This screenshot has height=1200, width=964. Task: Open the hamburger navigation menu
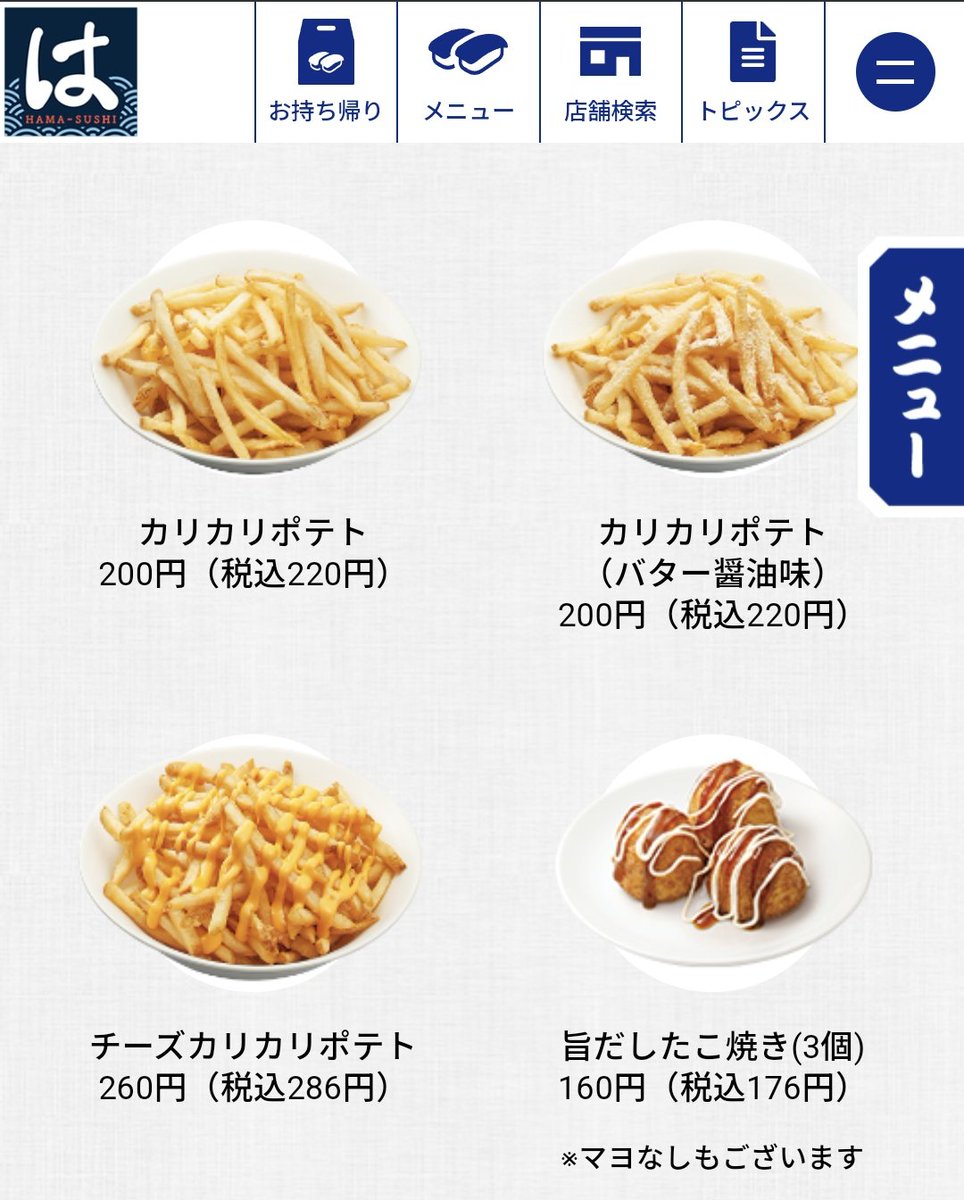pyautogui.click(x=898, y=72)
